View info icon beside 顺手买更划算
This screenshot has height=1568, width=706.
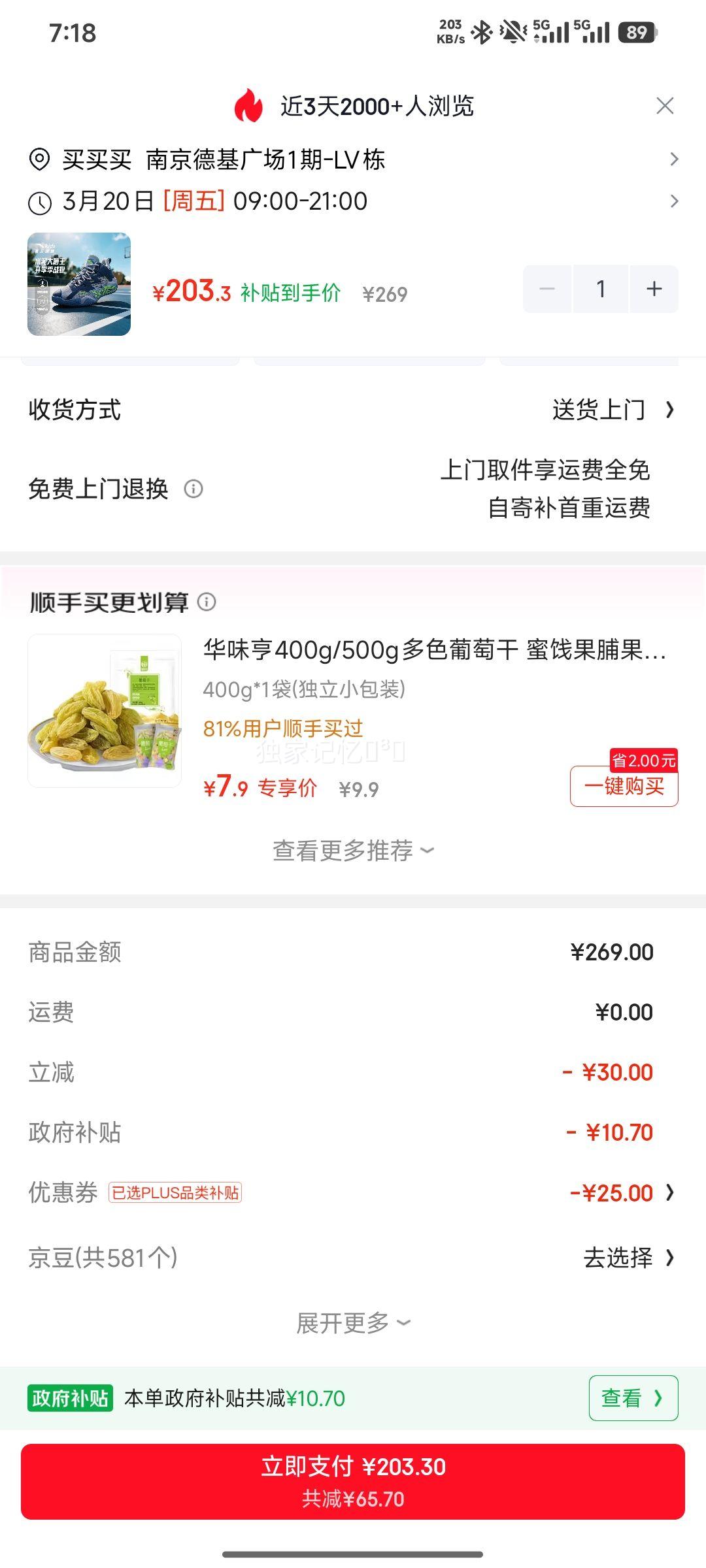click(x=207, y=602)
